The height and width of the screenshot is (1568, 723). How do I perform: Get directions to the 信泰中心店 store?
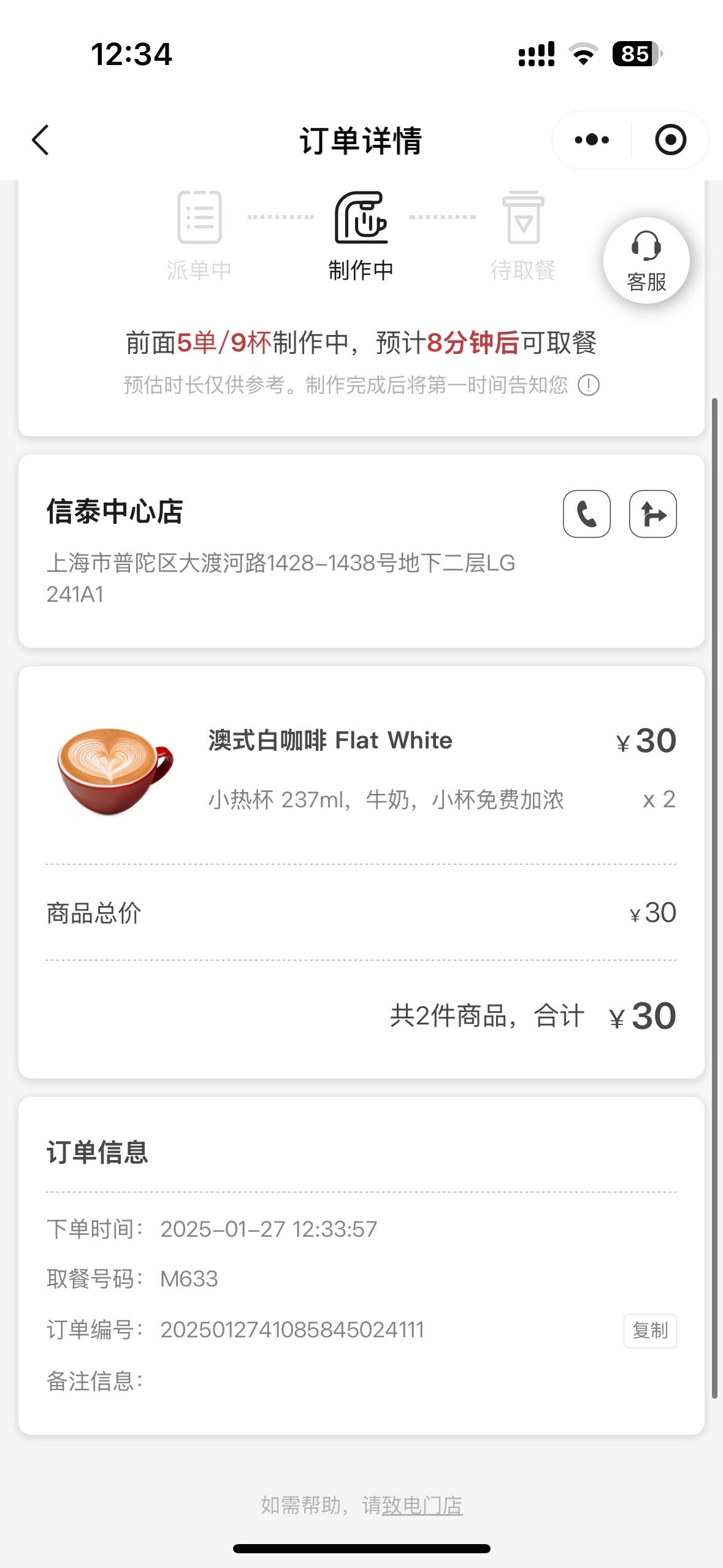(653, 514)
